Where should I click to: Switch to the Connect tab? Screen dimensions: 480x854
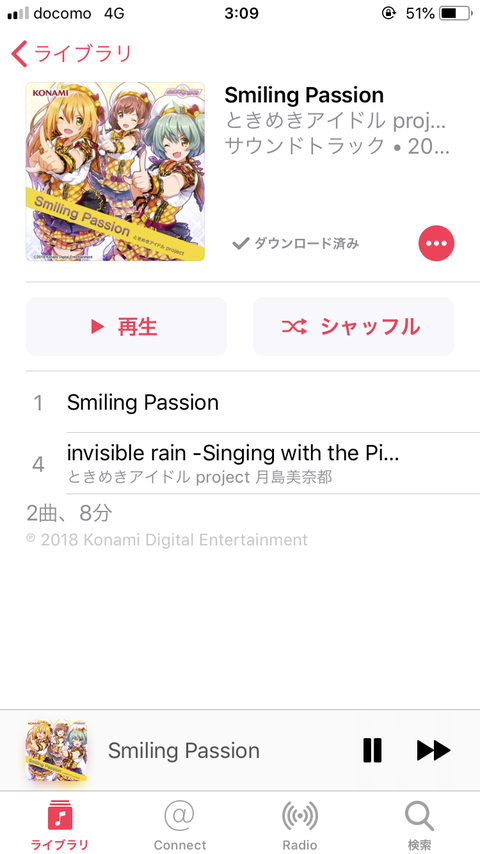180,824
